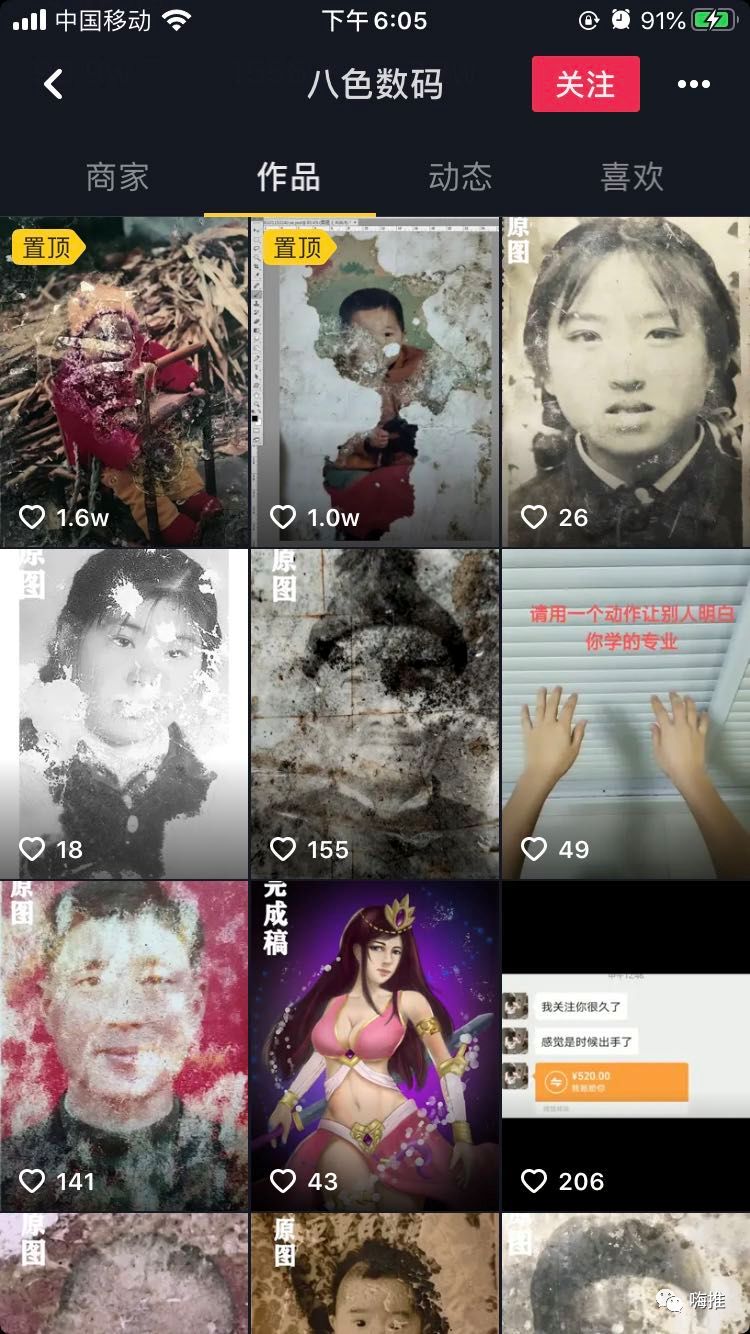Play the hands video with 49 likes
The image size is (750, 1334).
[626, 712]
